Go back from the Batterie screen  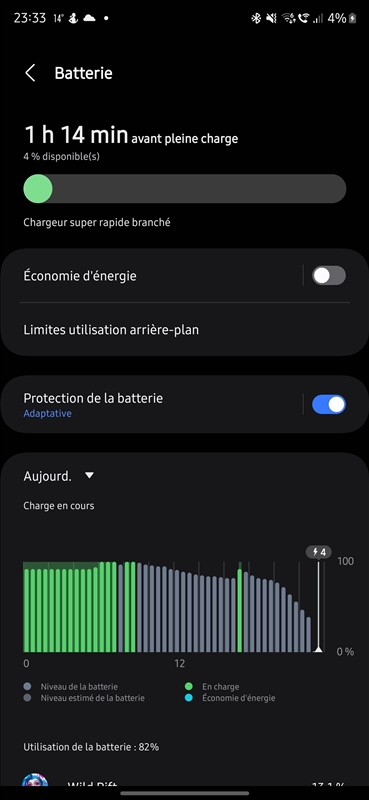[x=31, y=73]
